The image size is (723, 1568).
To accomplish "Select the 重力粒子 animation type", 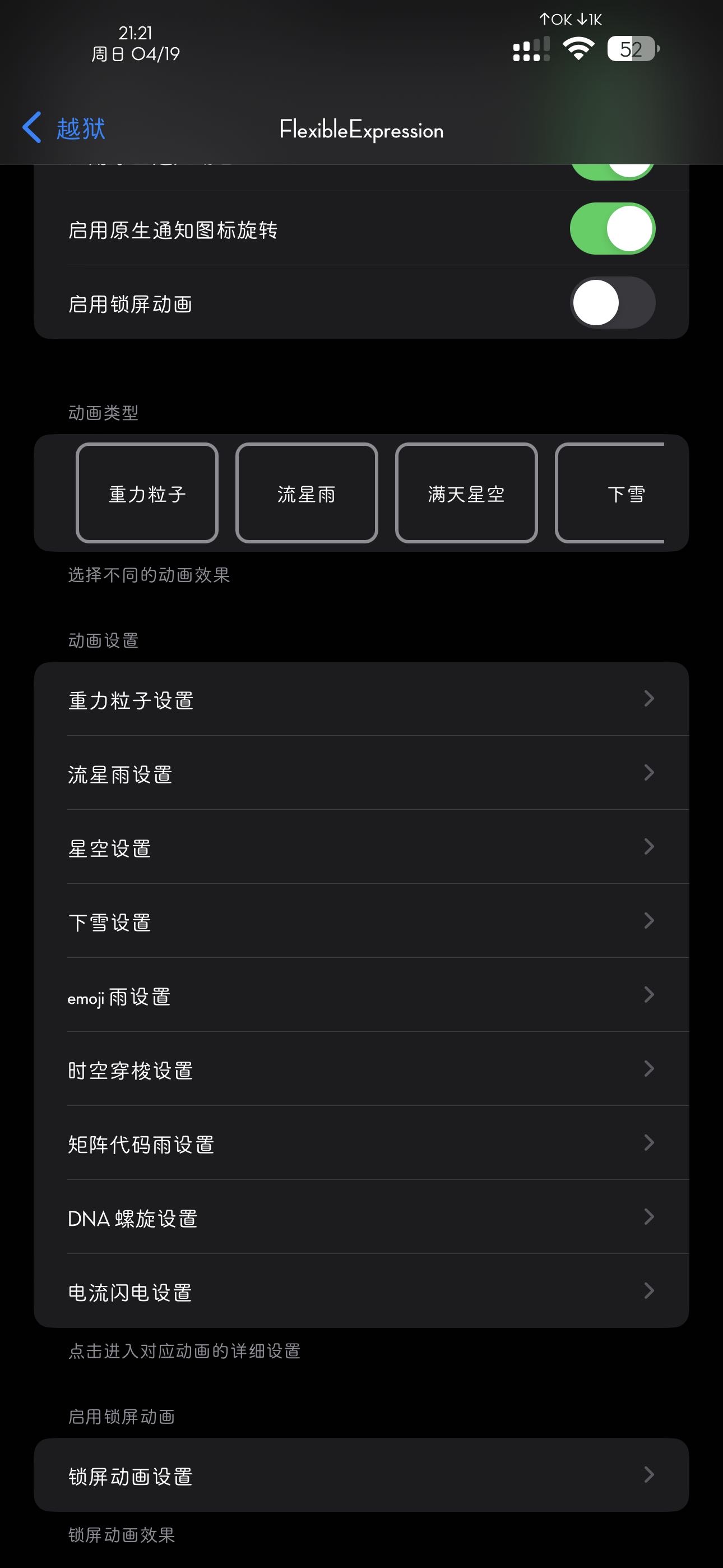I will pyautogui.click(x=147, y=494).
